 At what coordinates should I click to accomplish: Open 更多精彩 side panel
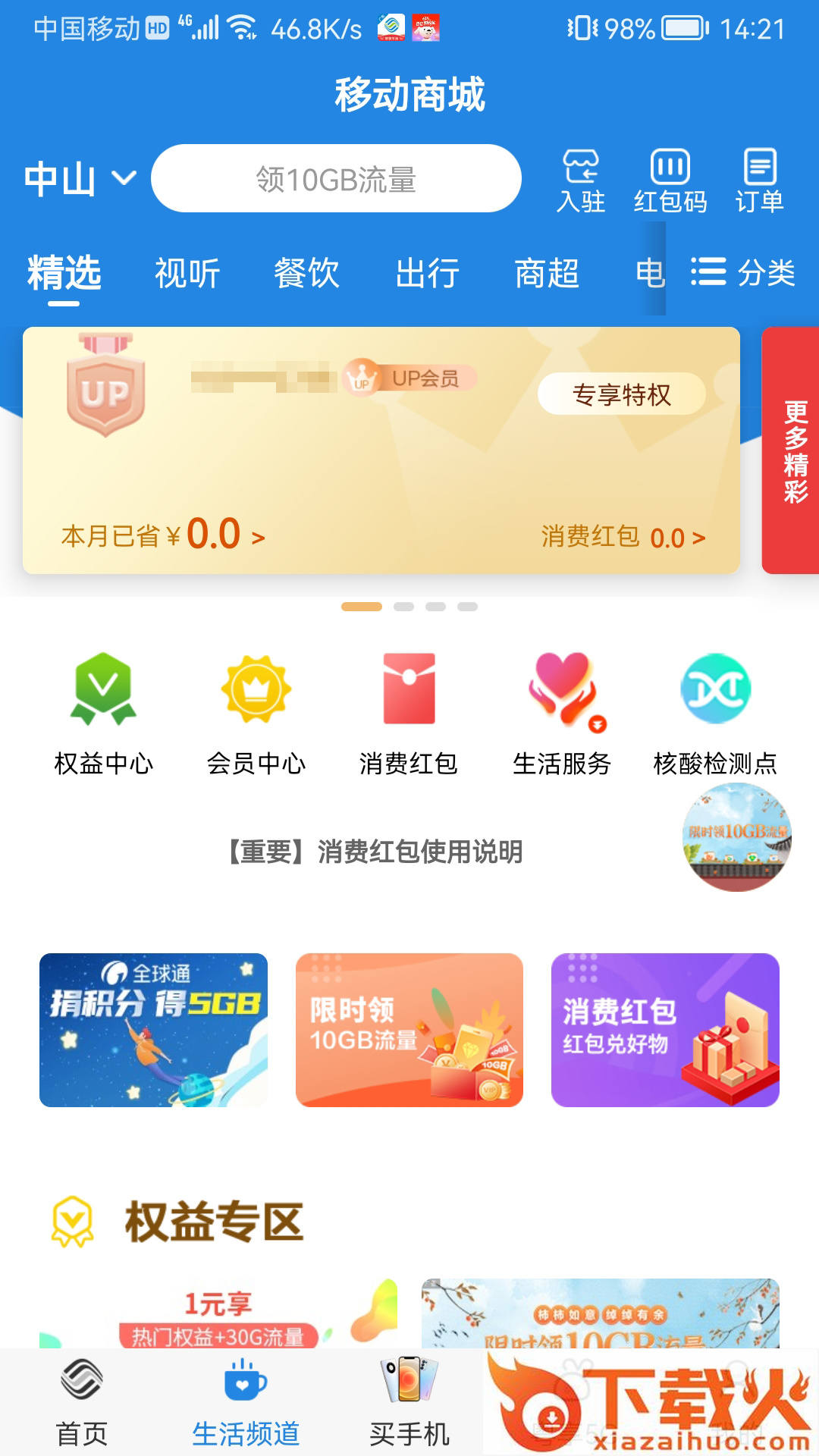point(794,450)
